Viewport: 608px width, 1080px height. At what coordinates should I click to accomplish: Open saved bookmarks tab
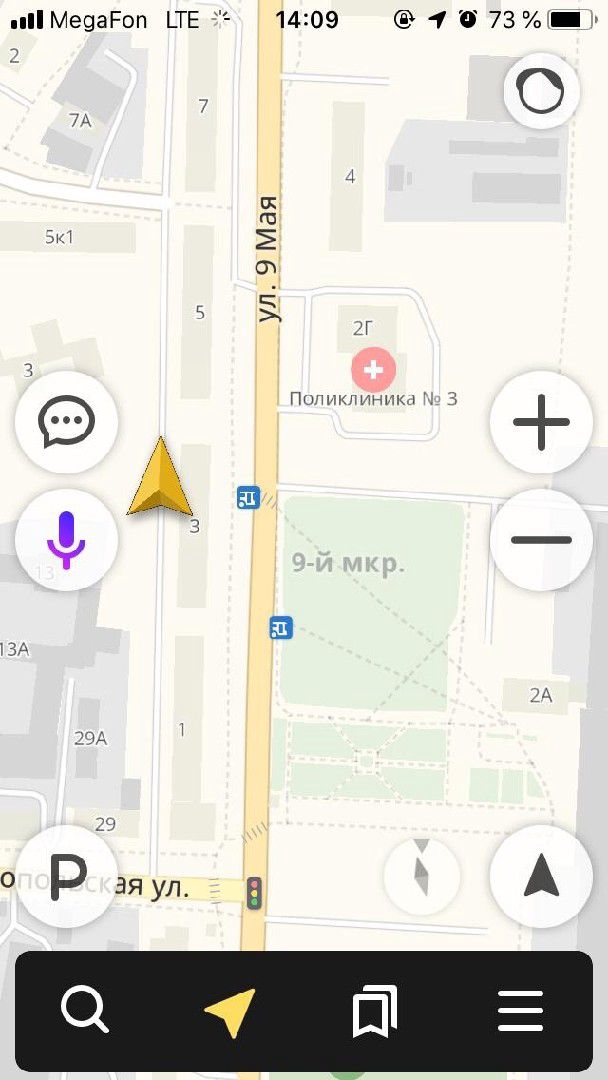click(x=375, y=1010)
